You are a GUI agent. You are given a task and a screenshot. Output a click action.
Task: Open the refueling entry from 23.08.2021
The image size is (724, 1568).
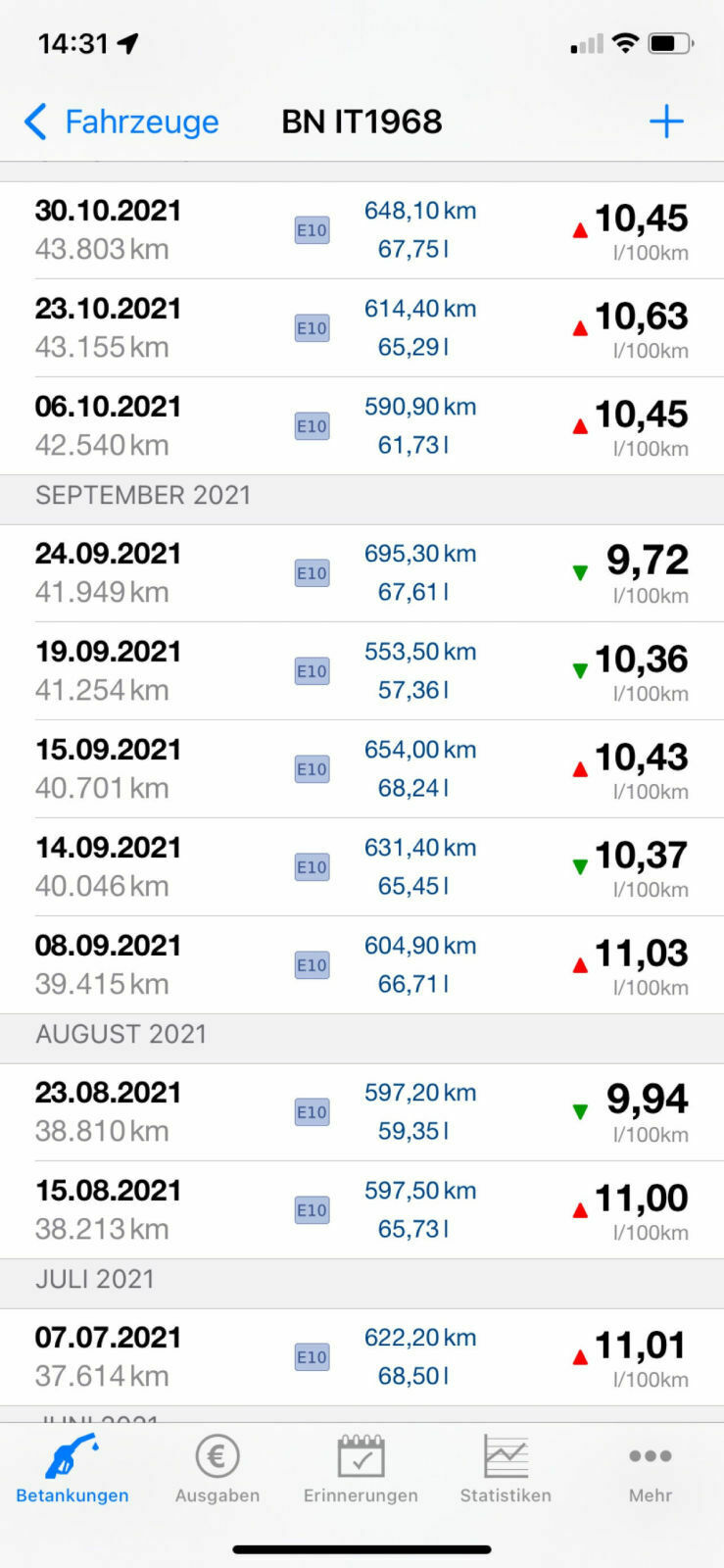(x=362, y=1112)
